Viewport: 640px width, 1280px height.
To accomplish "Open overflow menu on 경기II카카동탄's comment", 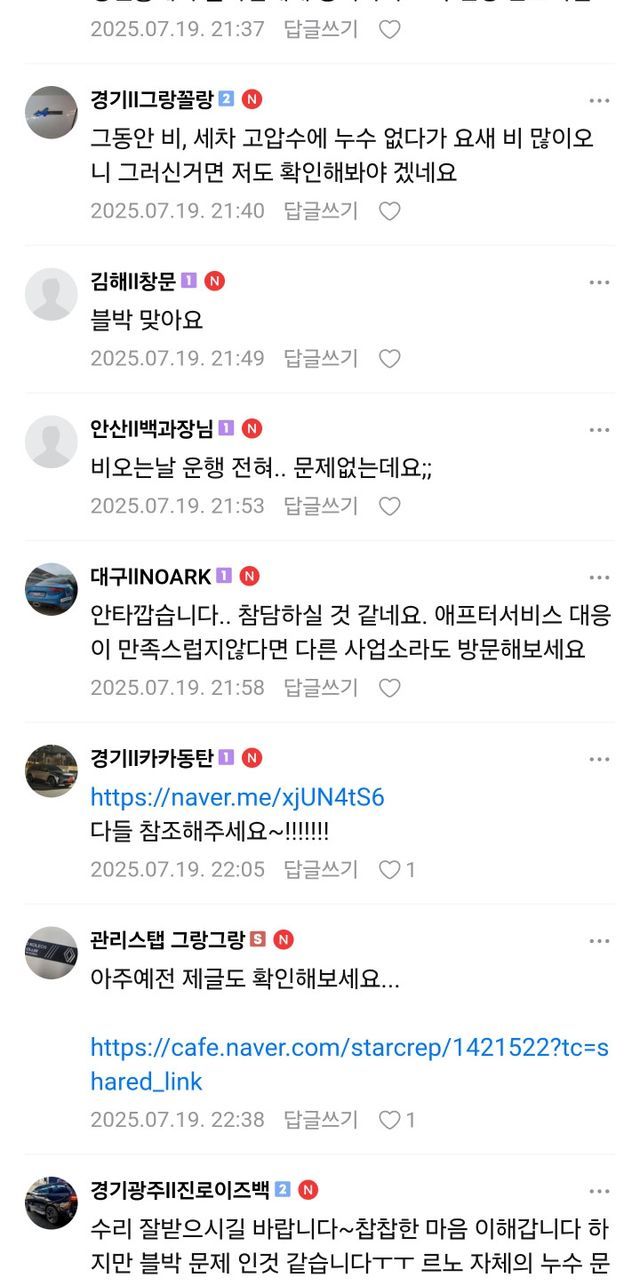I will pyautogui.click(x=599, y=759).
